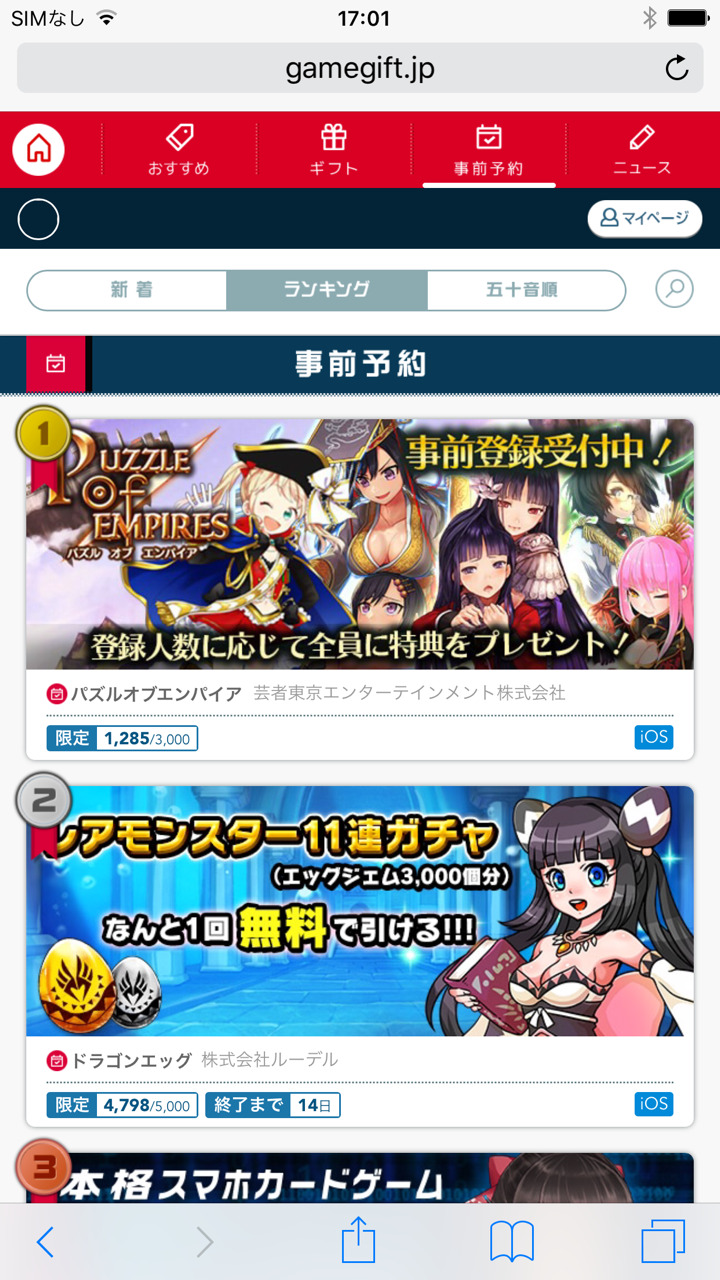Open the おすすめ tab
Screen dimensions: 720x1280
[x=179, y=150]
